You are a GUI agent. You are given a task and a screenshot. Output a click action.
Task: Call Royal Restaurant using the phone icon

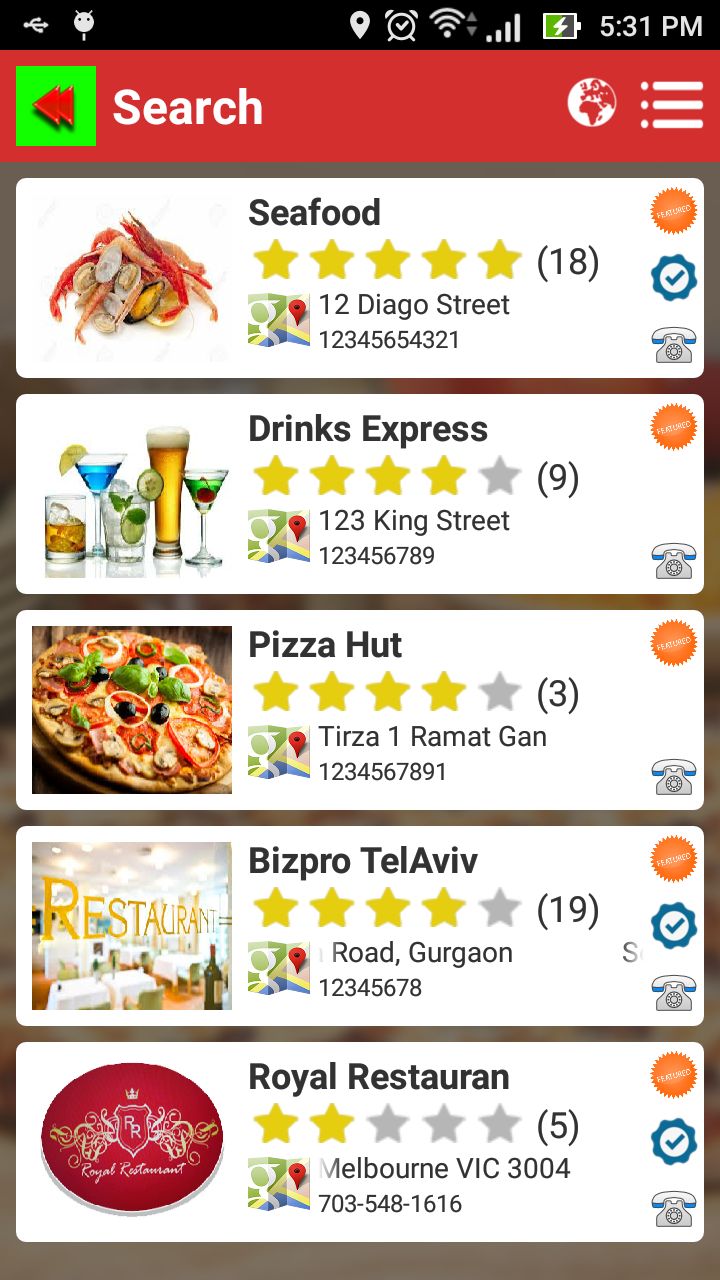pos(673,1209)
